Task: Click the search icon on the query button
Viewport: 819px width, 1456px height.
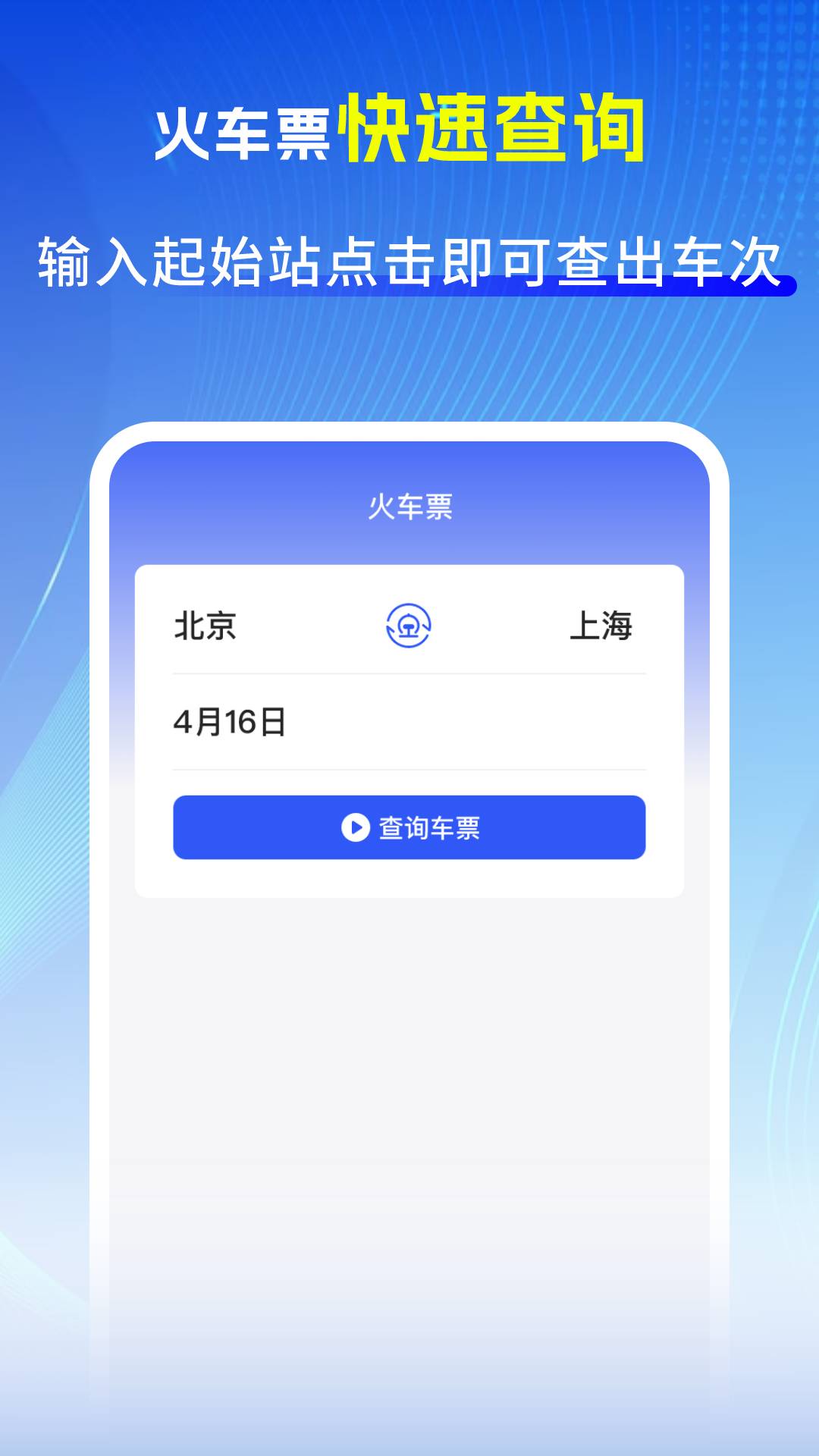Action: [x=353, y=829]
